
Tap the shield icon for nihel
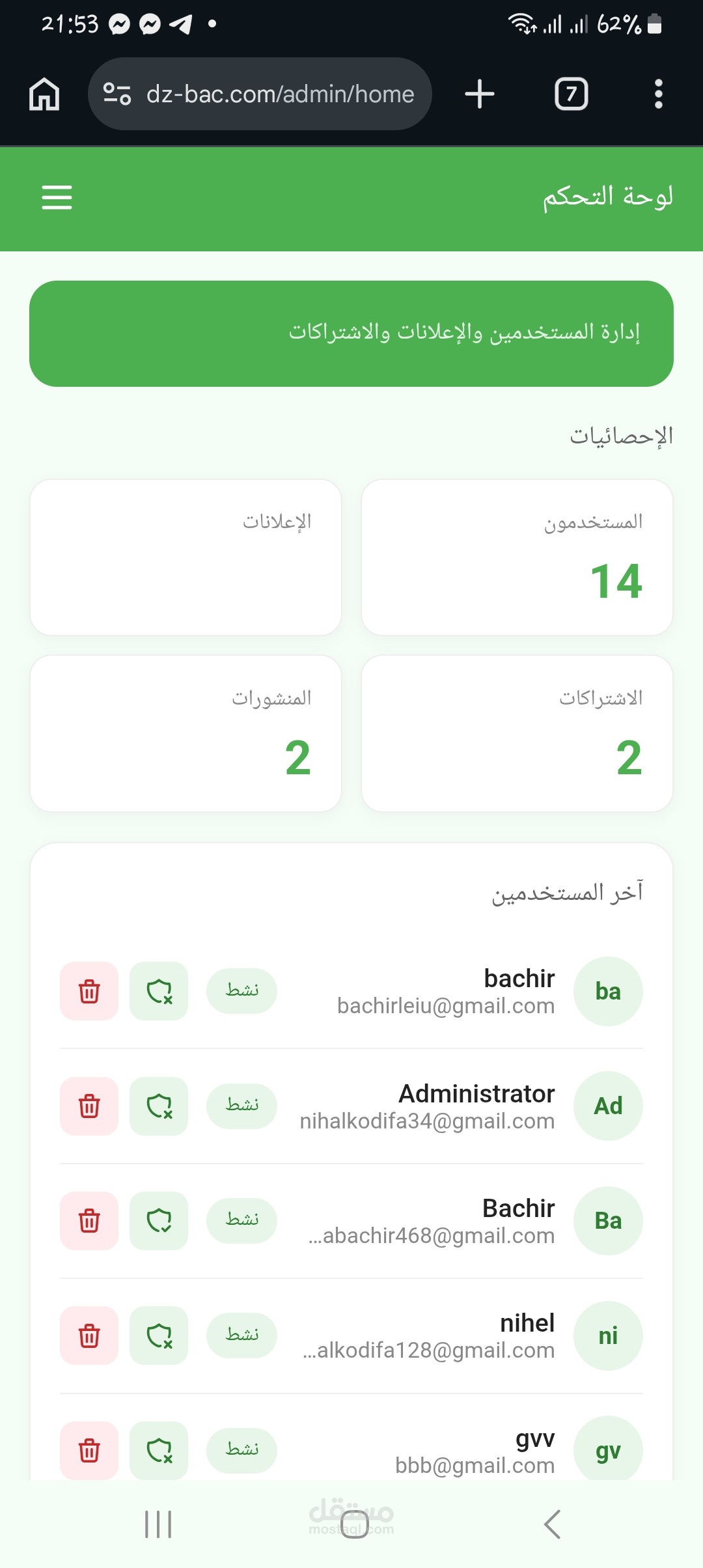click(x=159, y=1336)
